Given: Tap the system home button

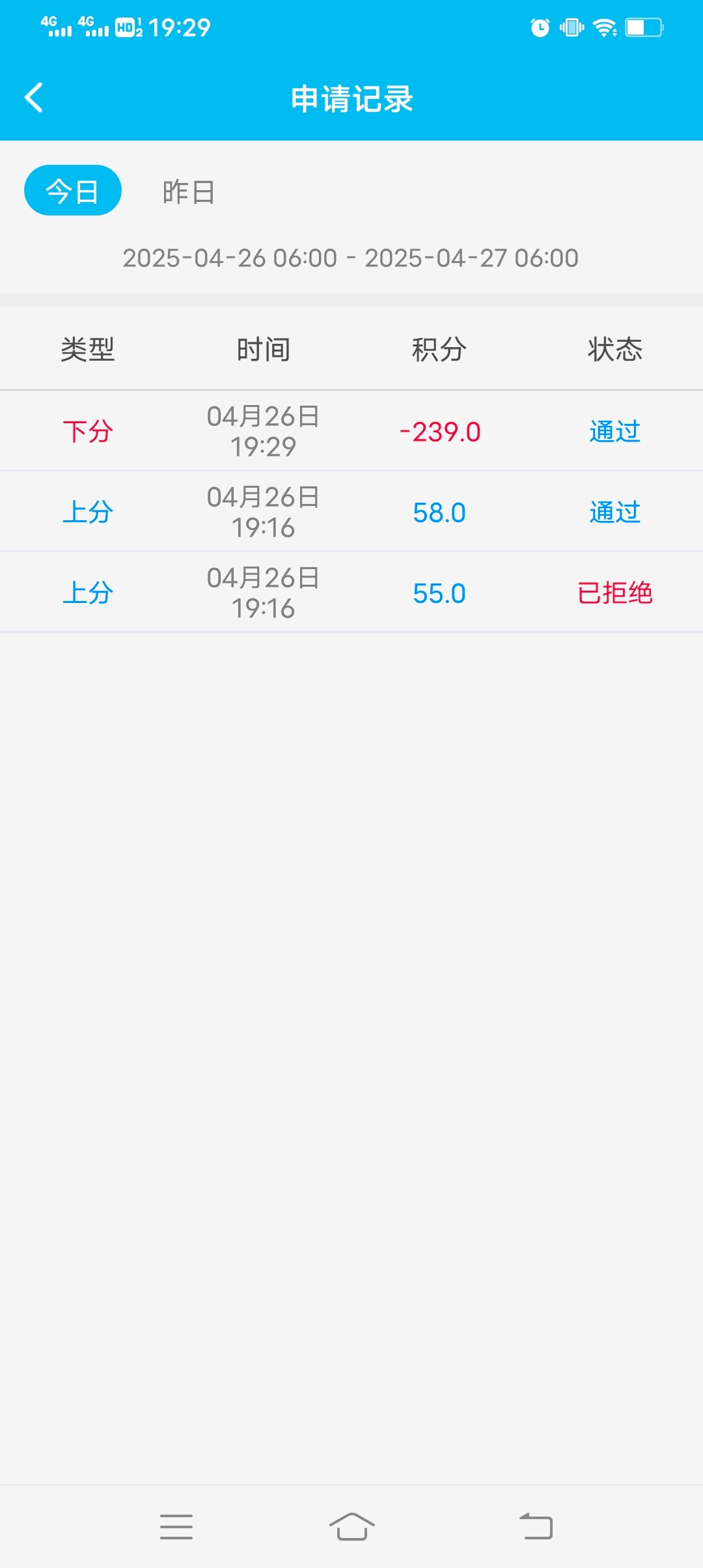Looking at the screenshot, I should [351, 1526].
